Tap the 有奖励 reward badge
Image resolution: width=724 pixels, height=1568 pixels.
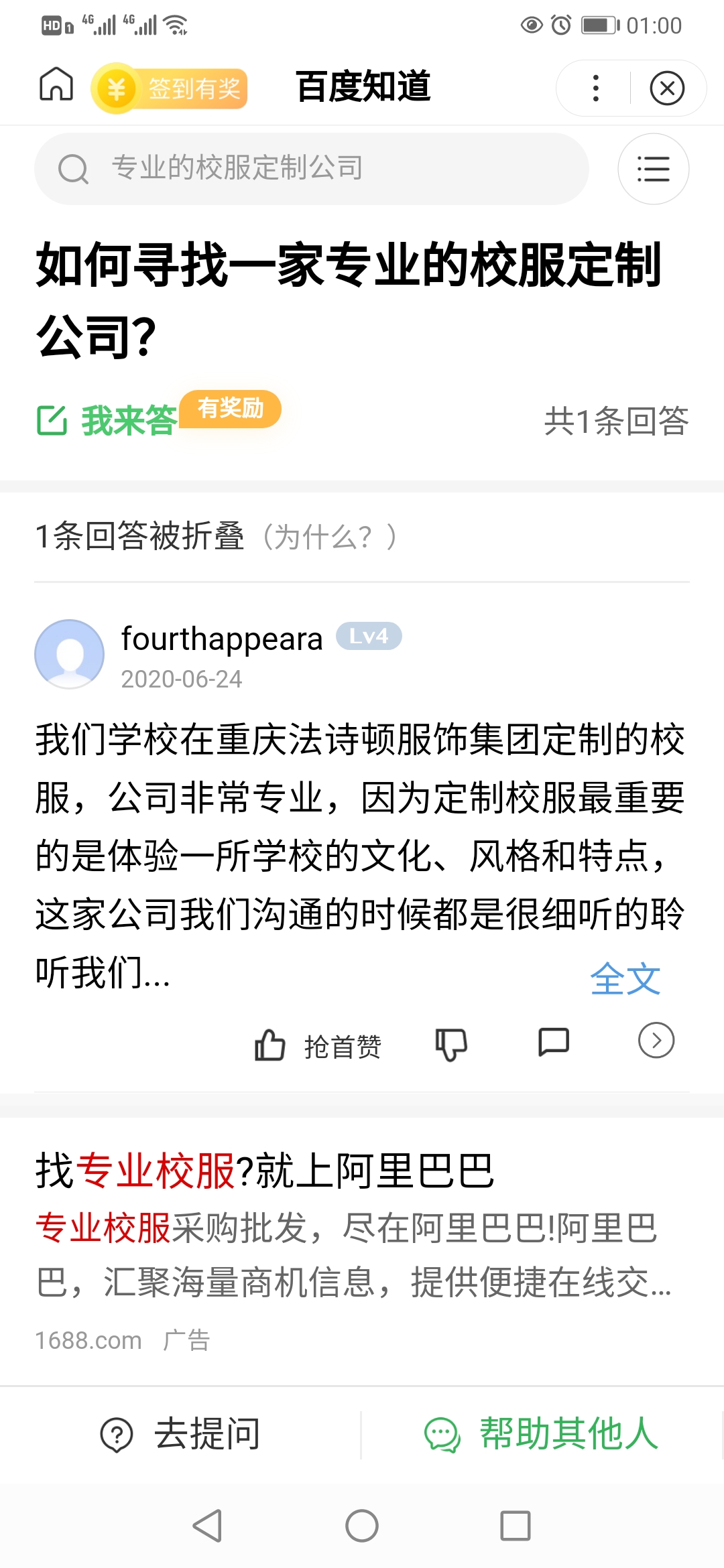tap(231, 409)
